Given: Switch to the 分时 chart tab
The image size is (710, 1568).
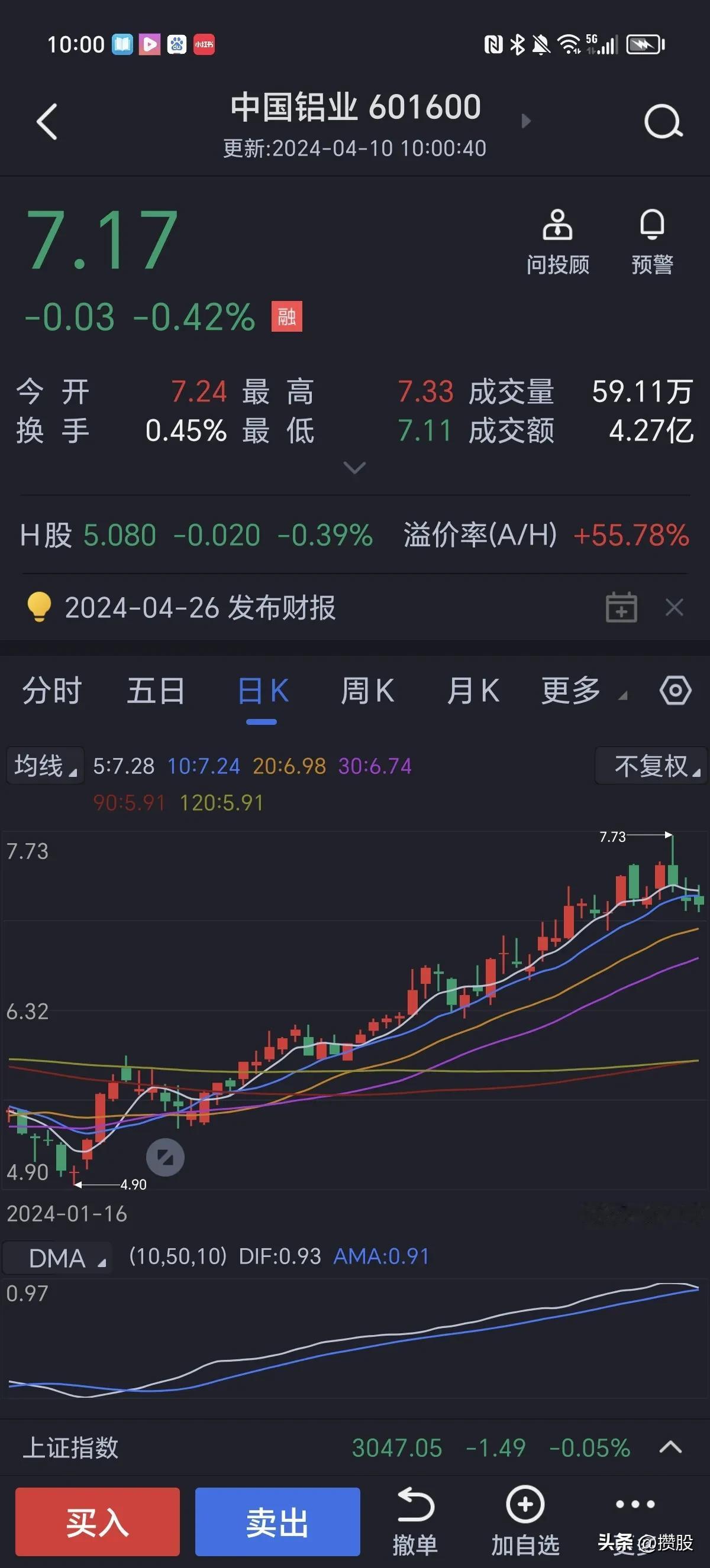Looking at the screenshot, I should pos(53,691).
